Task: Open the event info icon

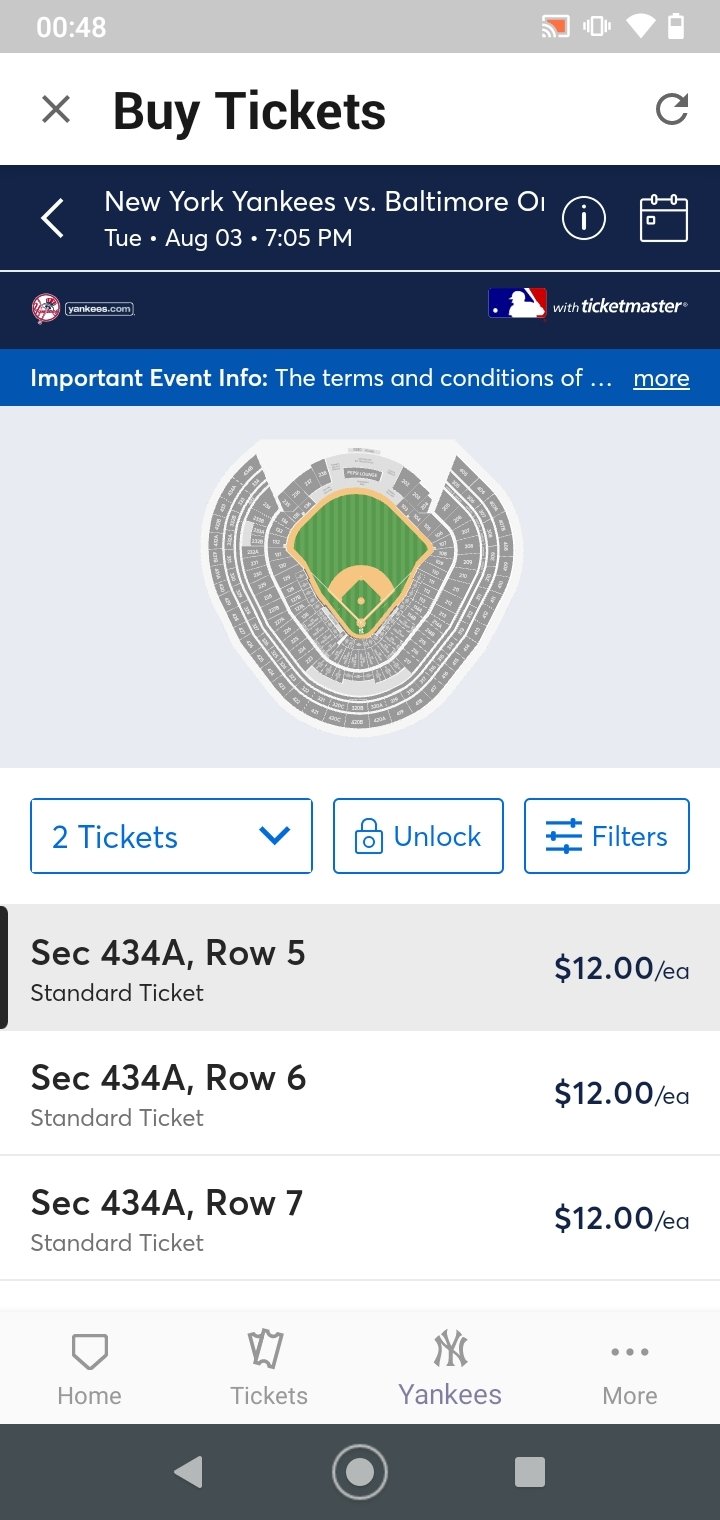Action: pyautogui.click(x=584, y=218)
